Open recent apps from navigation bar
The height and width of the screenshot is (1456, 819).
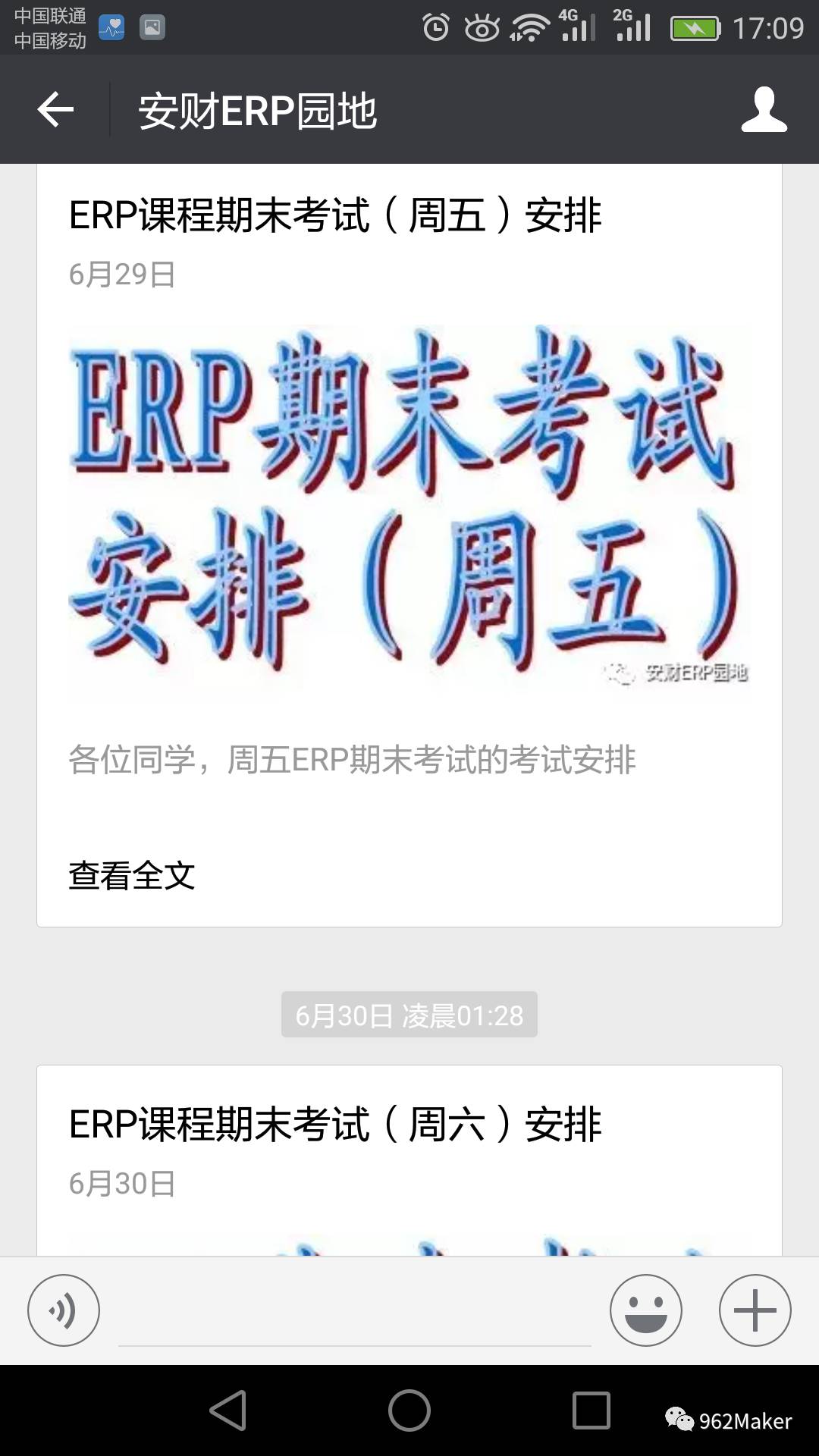coord(591,1410)
